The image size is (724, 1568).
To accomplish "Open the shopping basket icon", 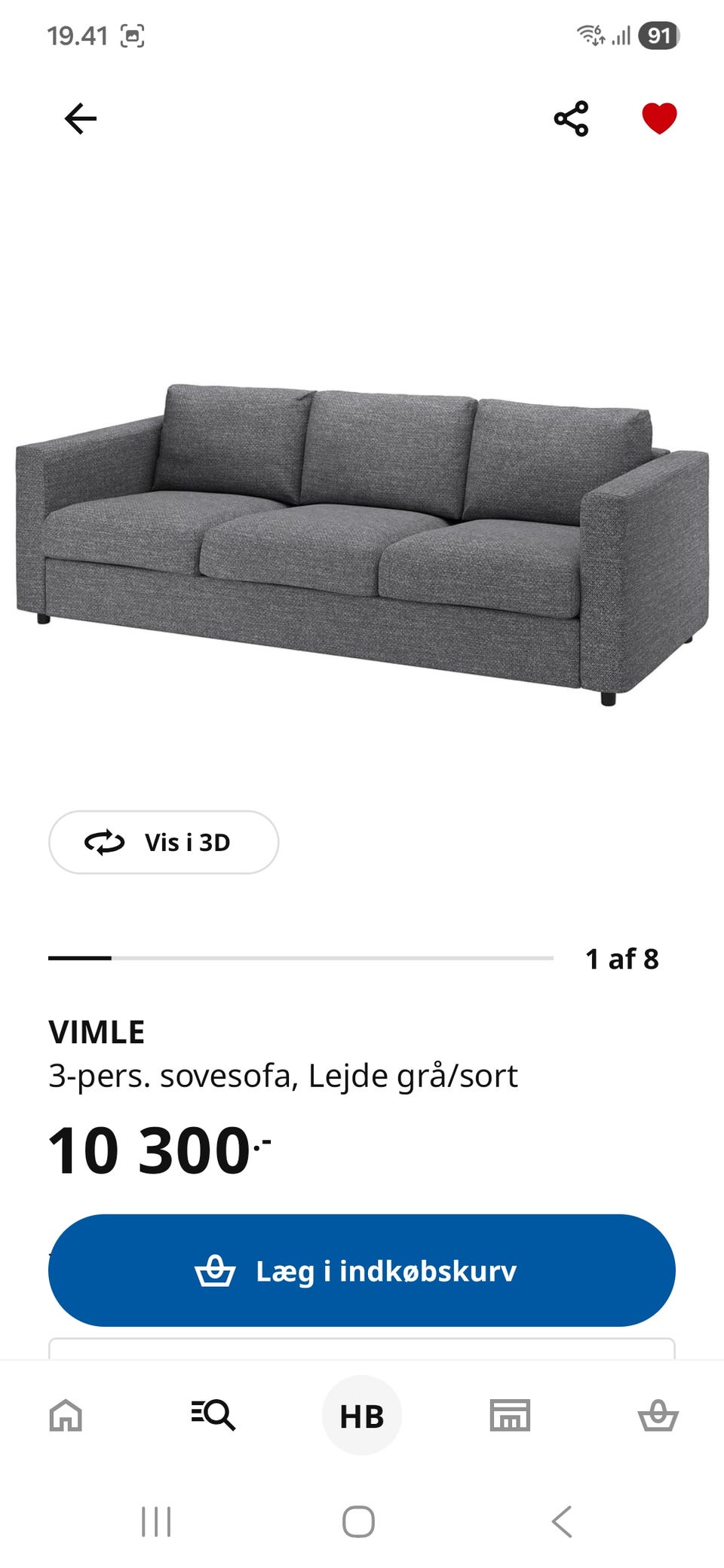I will (x=658, y=1415).
